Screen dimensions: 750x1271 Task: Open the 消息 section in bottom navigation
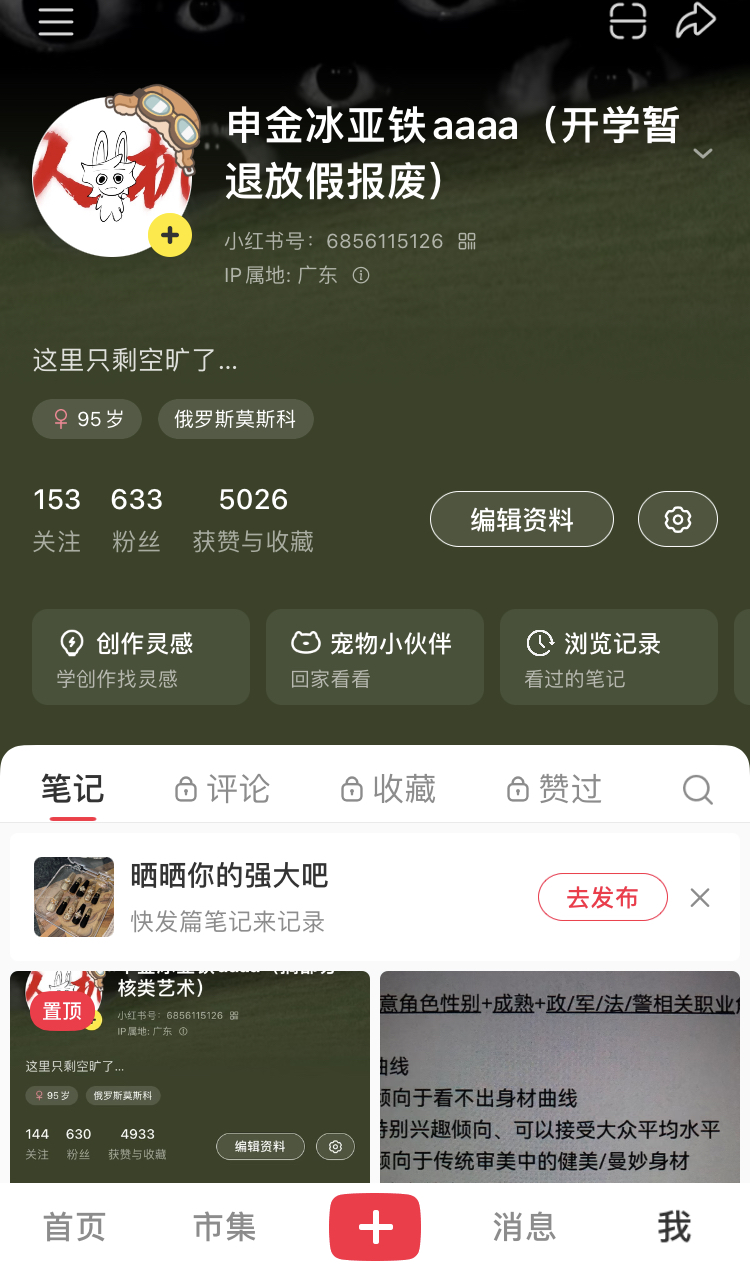pyautogui.click(x=524, y=1226)
